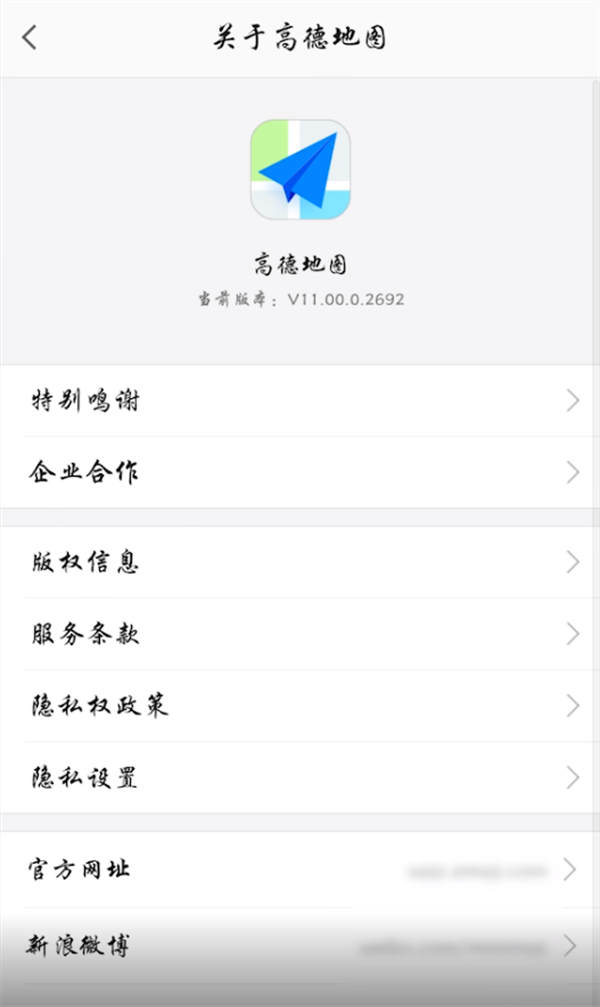Open 特别鸣谢 row
This screenshot has width=600, height=1007.
300,401
